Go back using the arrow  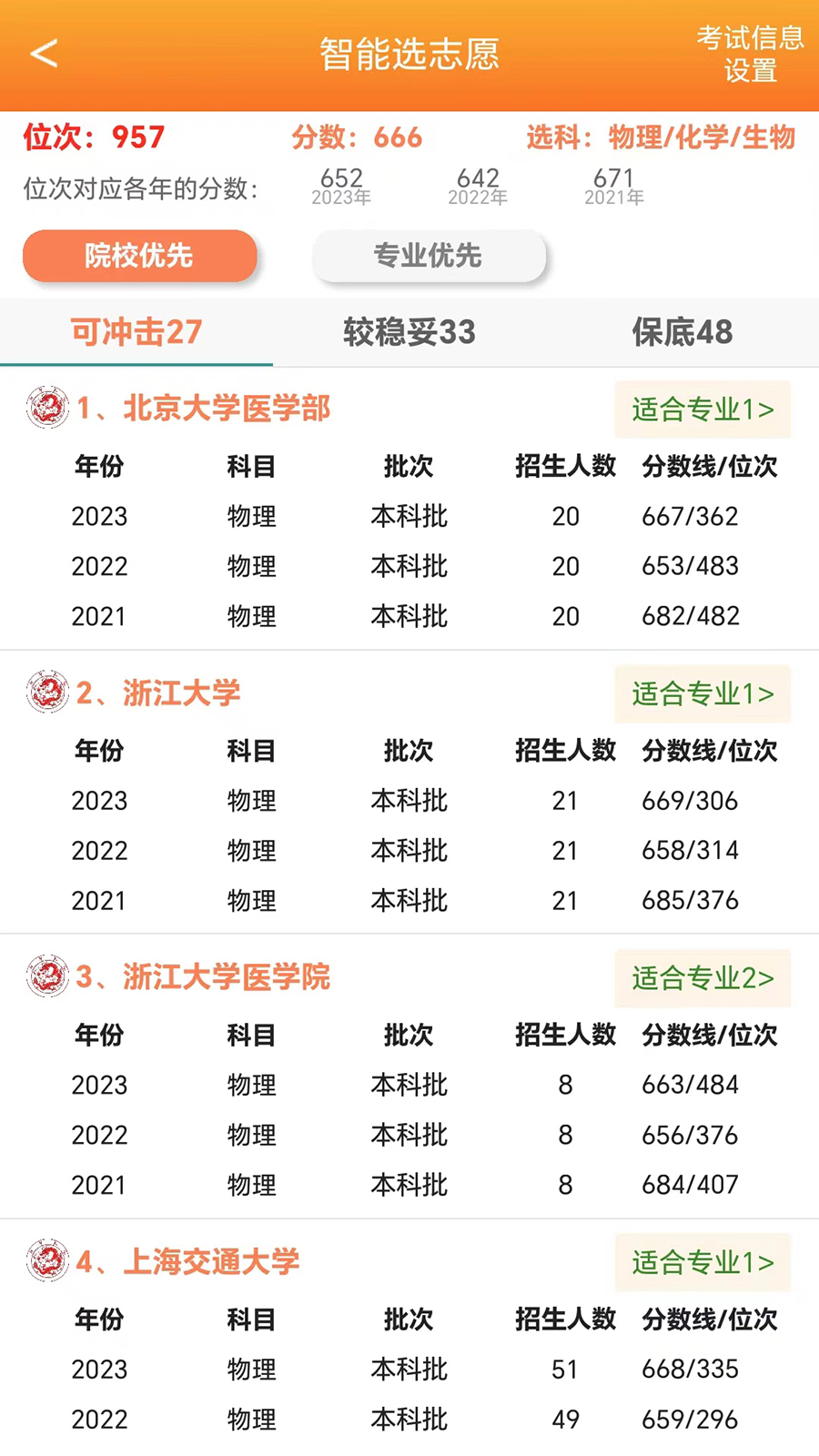tap(44, 54)
